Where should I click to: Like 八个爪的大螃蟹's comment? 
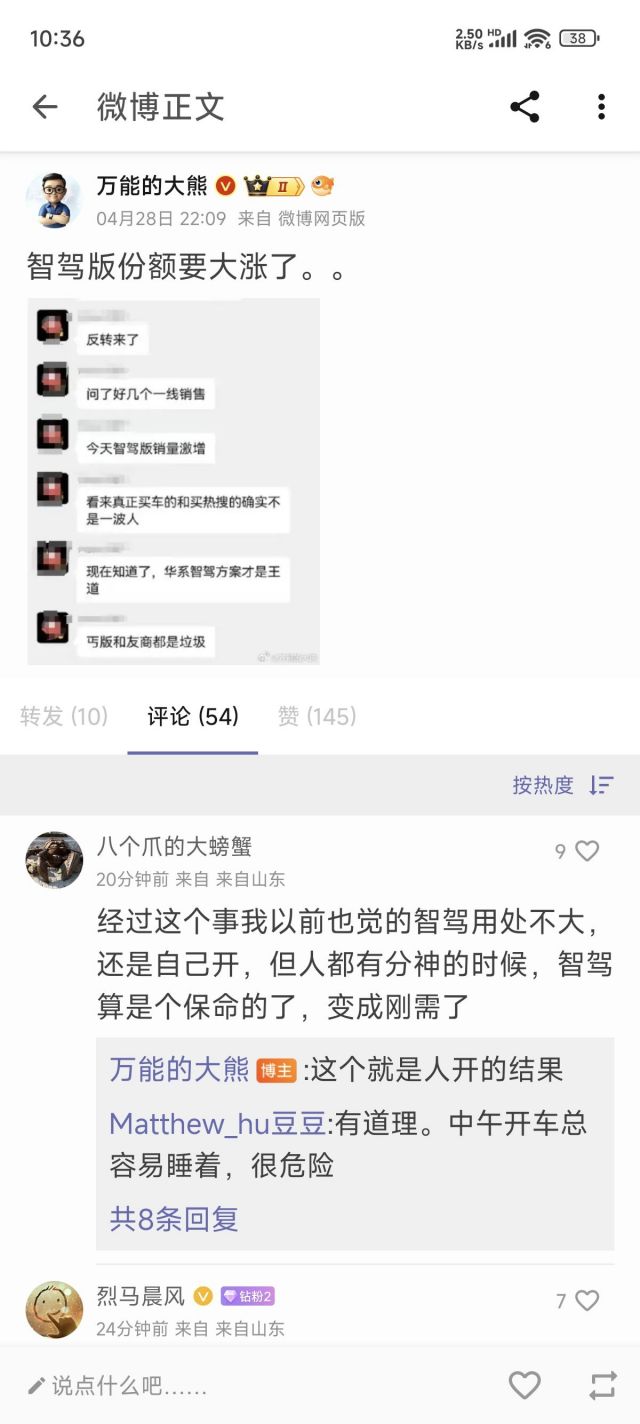click(x=586, y=851)
